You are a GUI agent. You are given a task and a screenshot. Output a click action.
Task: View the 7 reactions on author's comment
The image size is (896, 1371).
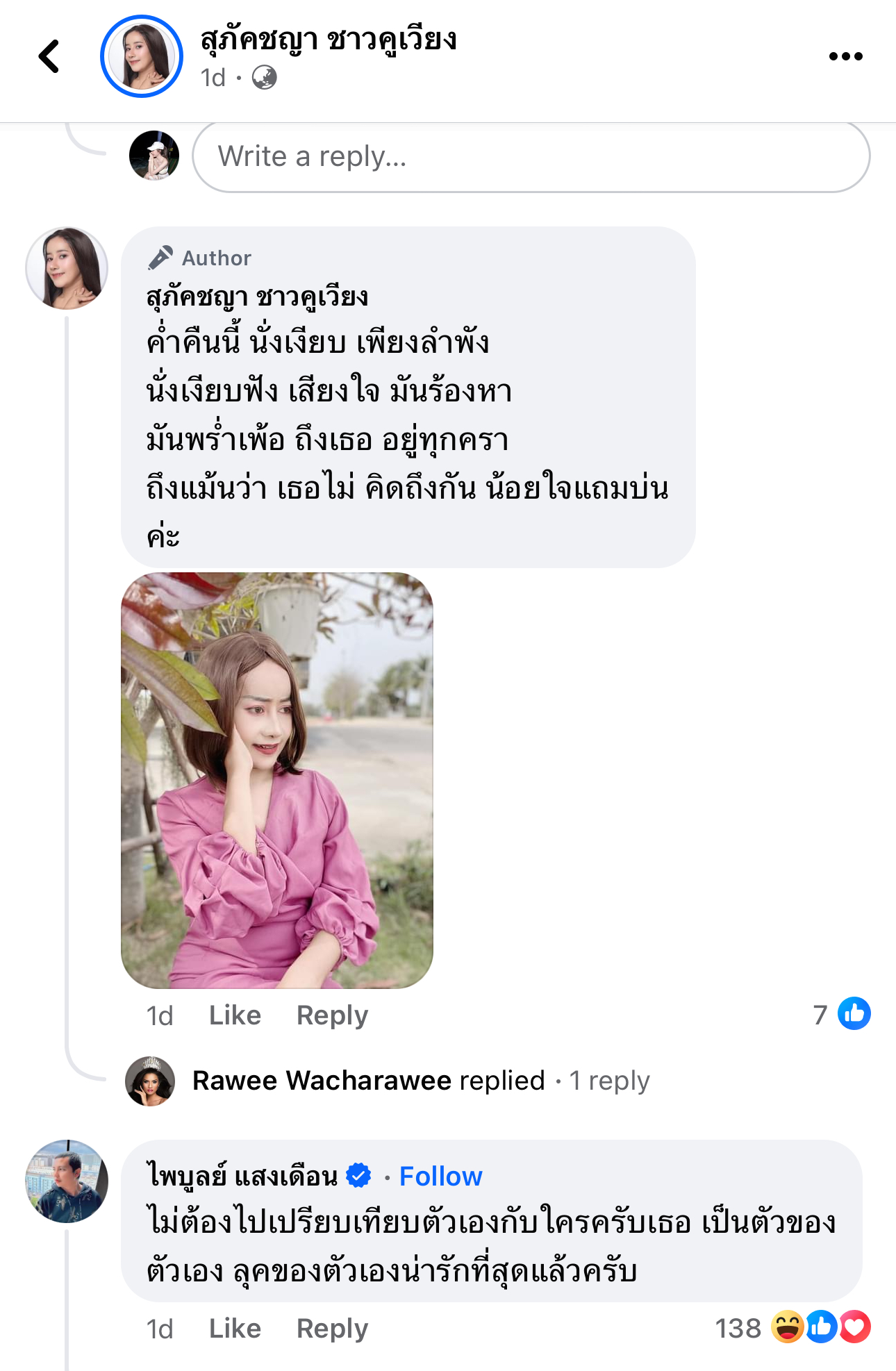coord(841,1014)
